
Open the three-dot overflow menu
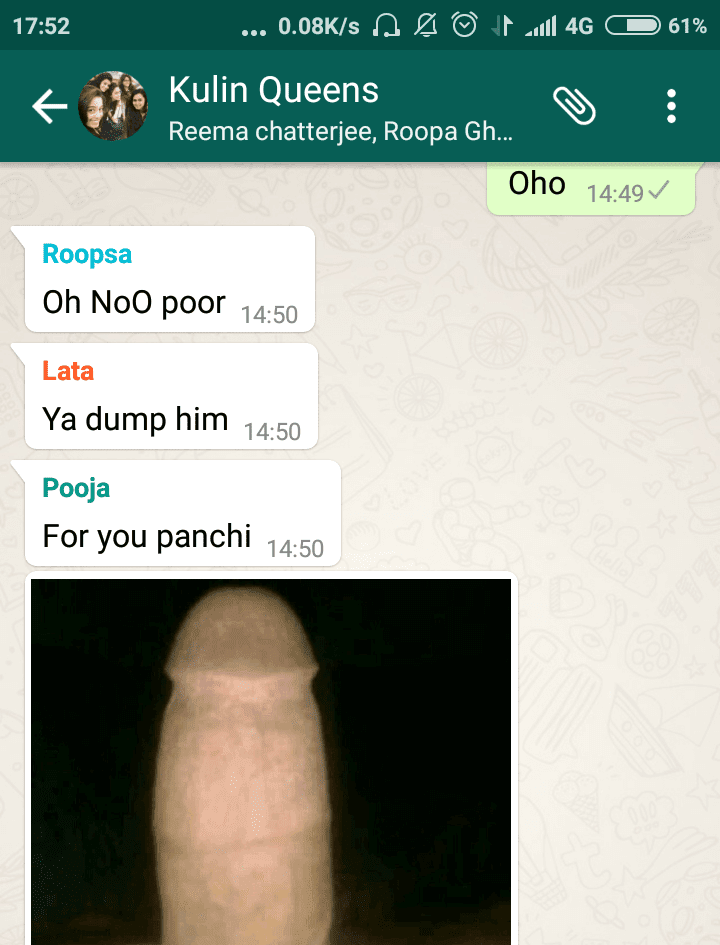click(671, 106)
